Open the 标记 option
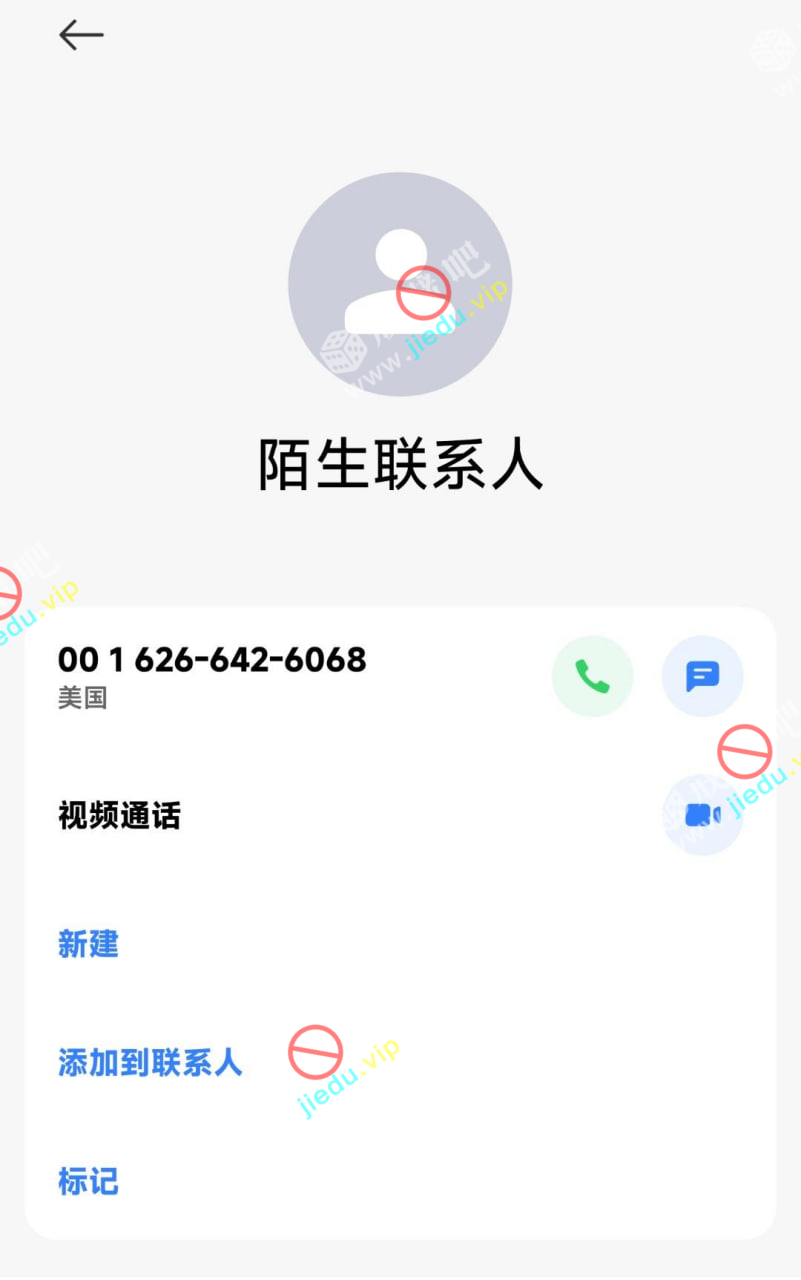801x1280 pixels. (88, 1181)
